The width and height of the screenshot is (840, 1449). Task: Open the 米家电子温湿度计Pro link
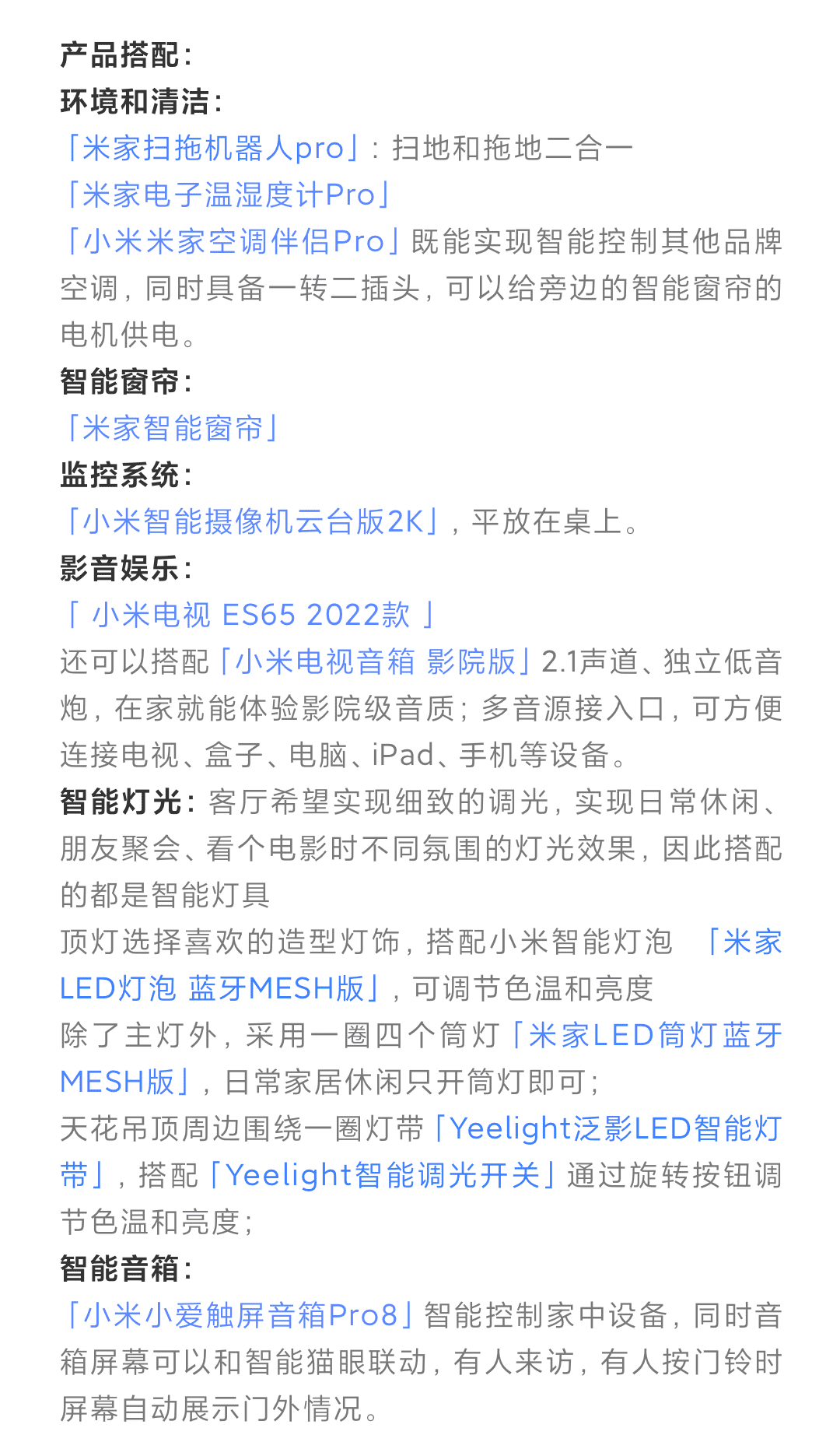[x=226, y=195]
